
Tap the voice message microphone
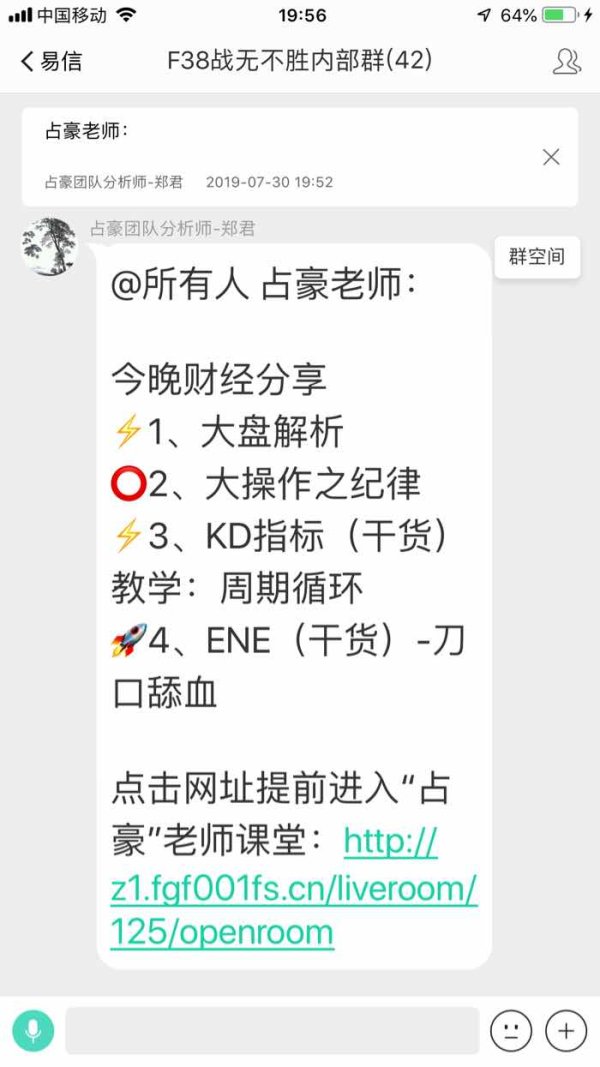tap(33, 1030)
